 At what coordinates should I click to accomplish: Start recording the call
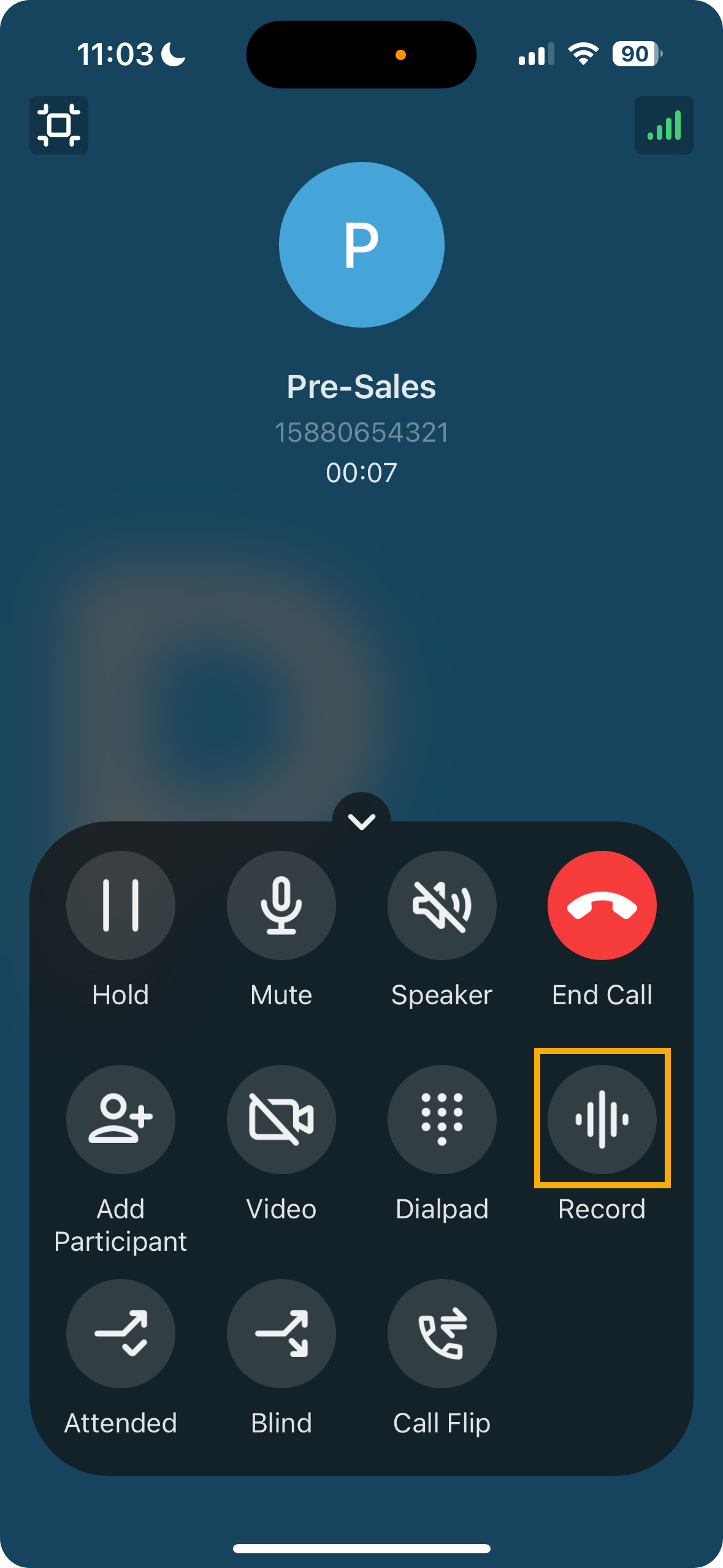coord(602,1120)
